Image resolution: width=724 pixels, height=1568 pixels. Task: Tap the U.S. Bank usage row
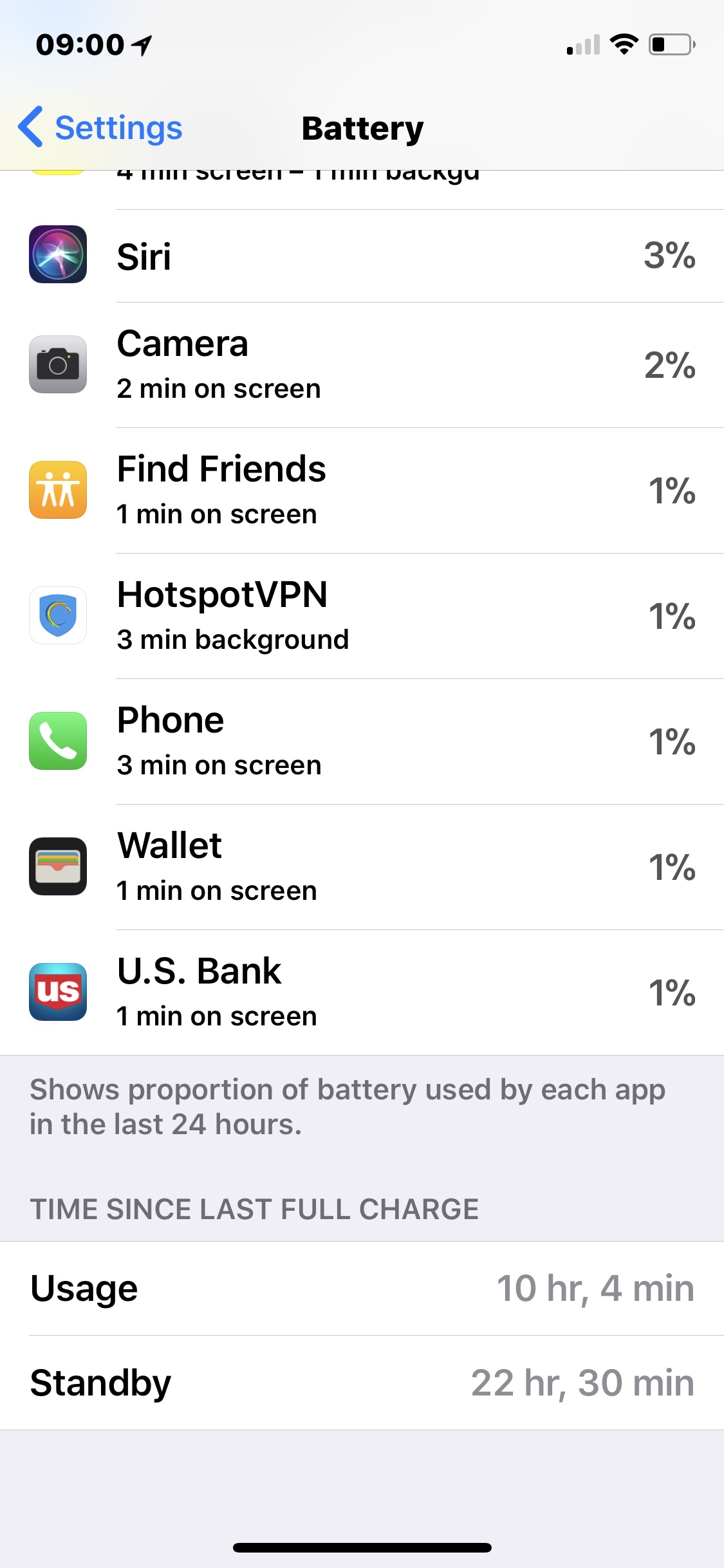[362, 992]
